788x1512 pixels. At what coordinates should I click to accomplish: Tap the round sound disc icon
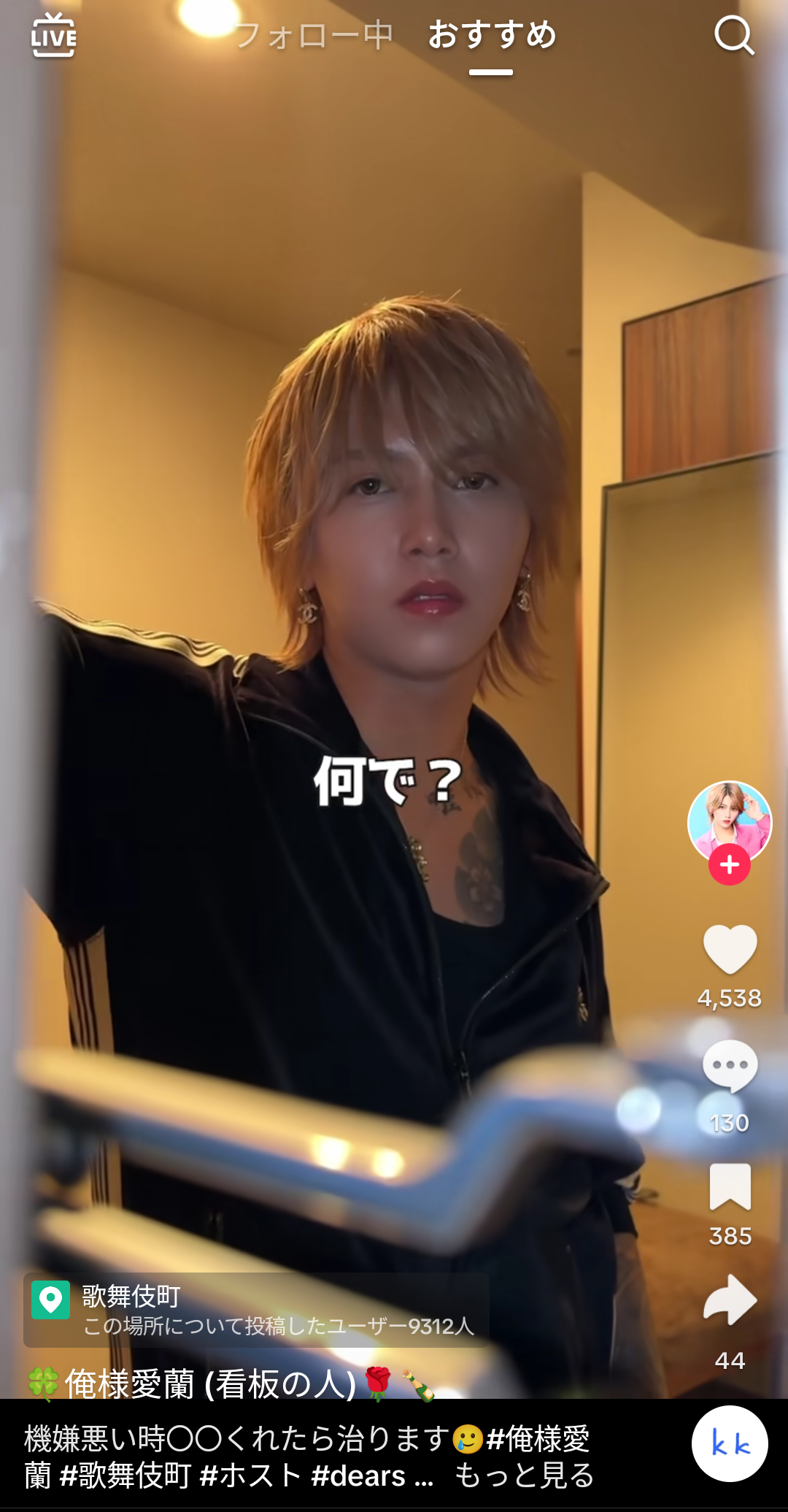pos(729,1444)
